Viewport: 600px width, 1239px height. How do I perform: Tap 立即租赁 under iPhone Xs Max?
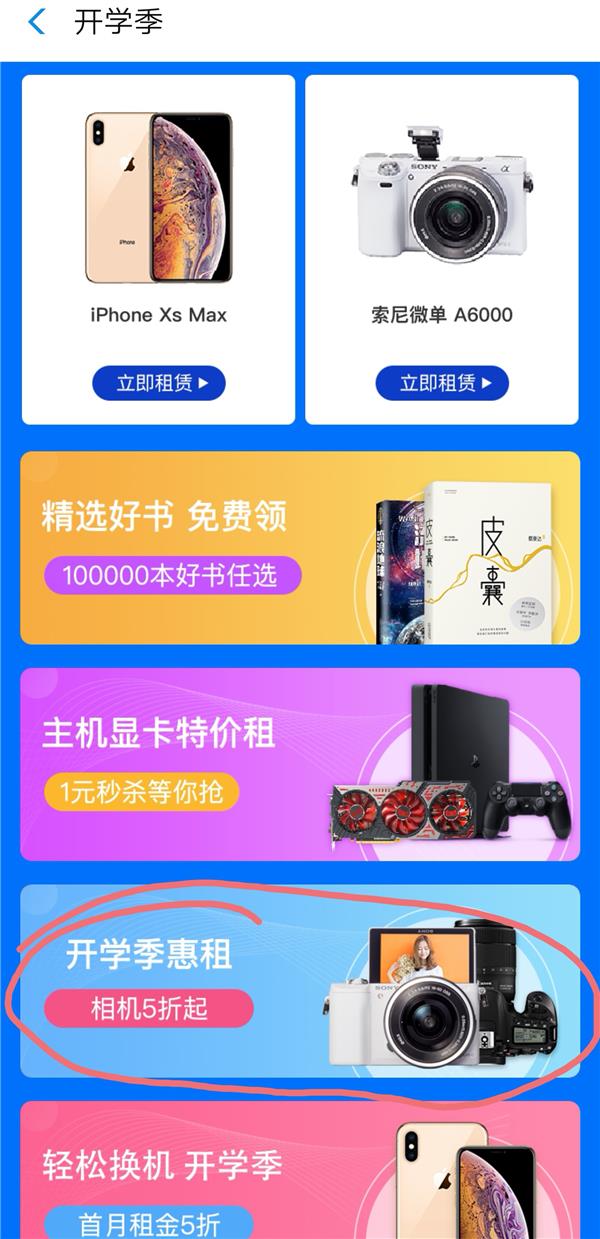159,382
